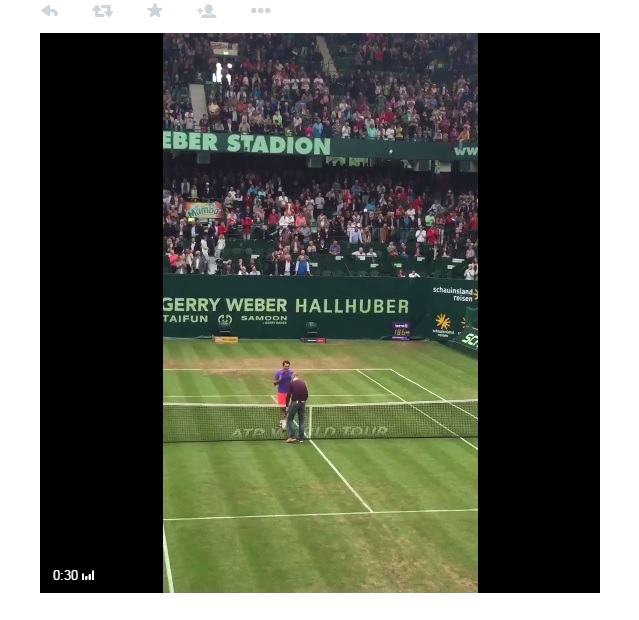Viewport: 639px width, 620px height.
Task: Follow the user via add-person icon
Action: pyautogui.click(x=207, y=11)
